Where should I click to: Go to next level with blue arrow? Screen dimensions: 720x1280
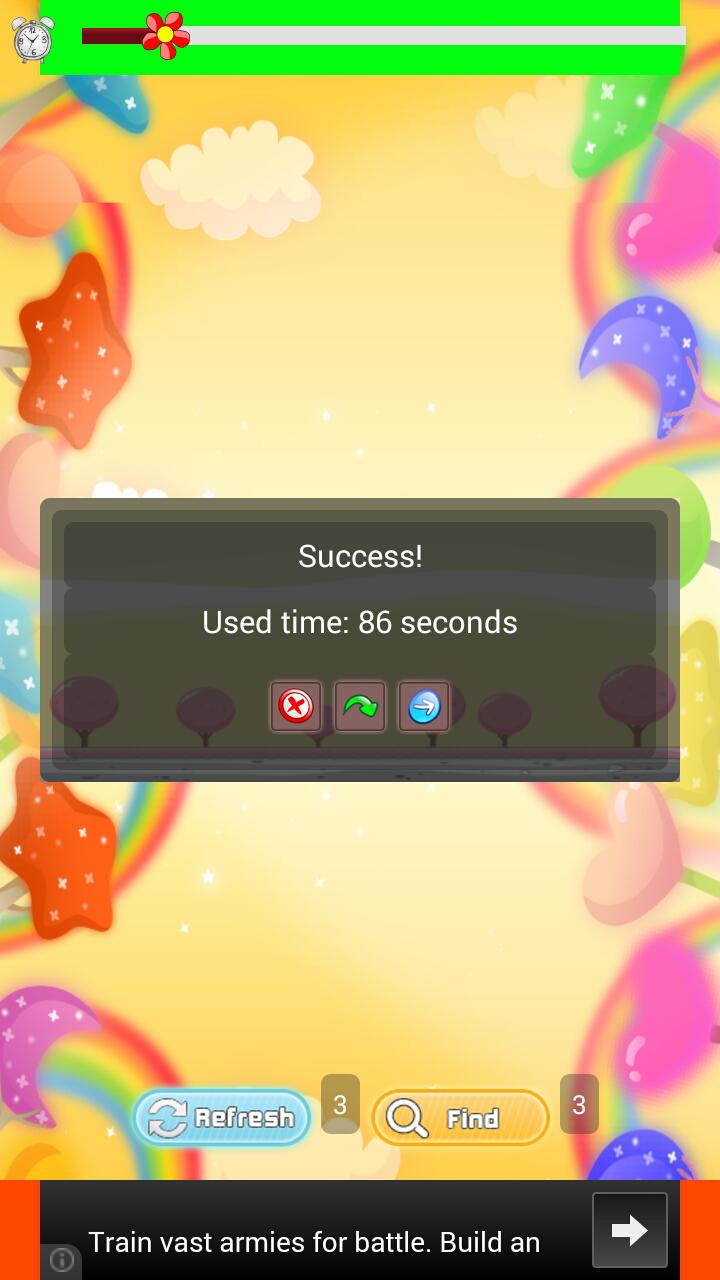tap(424, 707)
